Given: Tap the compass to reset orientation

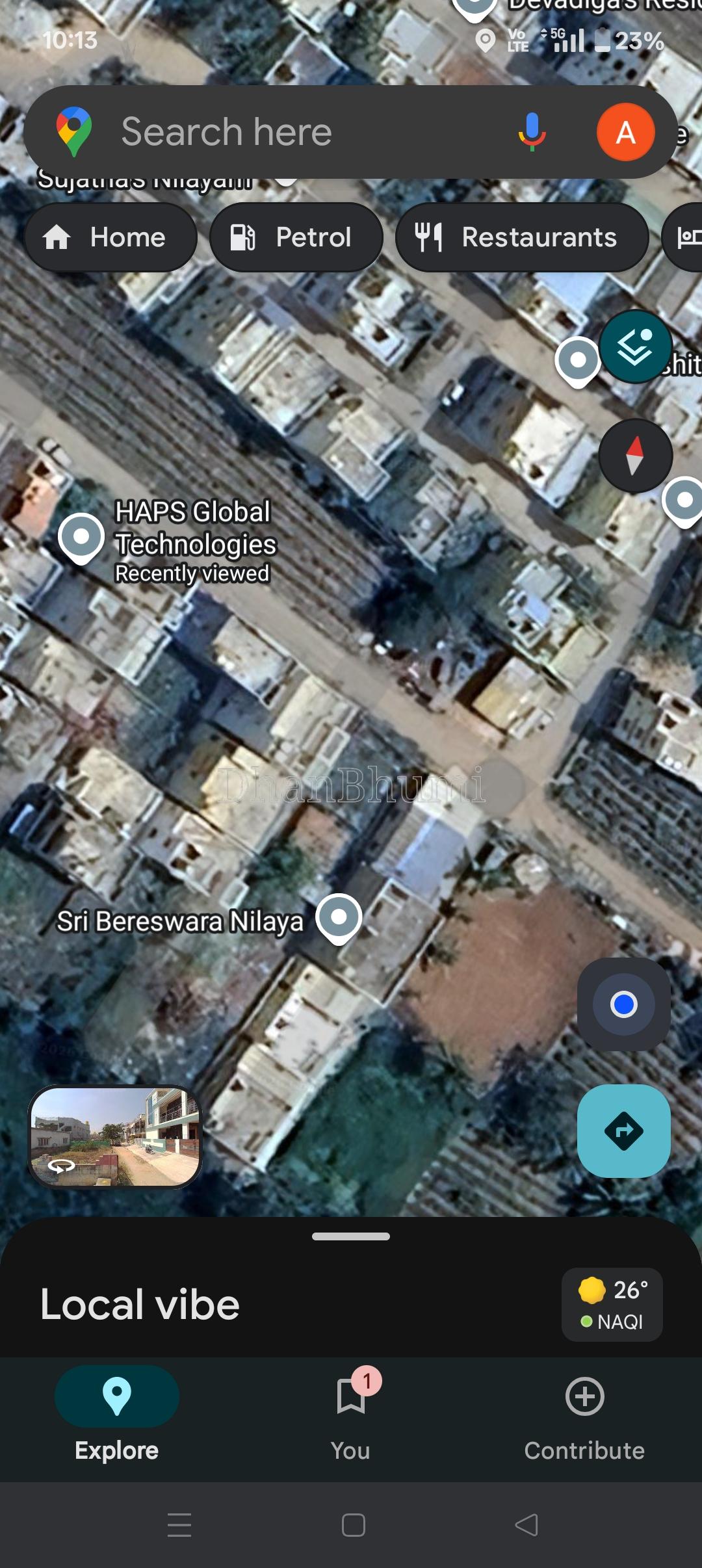Looking at the screenshot, I should pyautogui.click(x=635, y=455).
